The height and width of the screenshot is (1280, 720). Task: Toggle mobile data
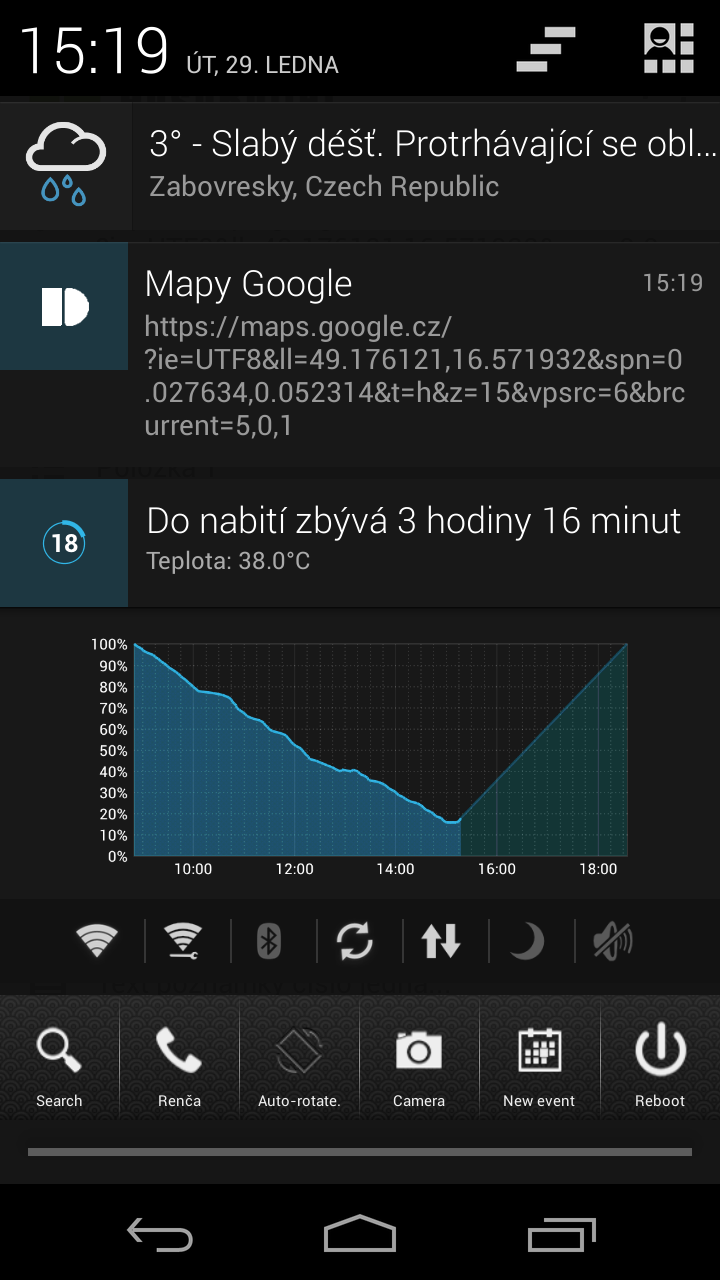coord(441,941)
